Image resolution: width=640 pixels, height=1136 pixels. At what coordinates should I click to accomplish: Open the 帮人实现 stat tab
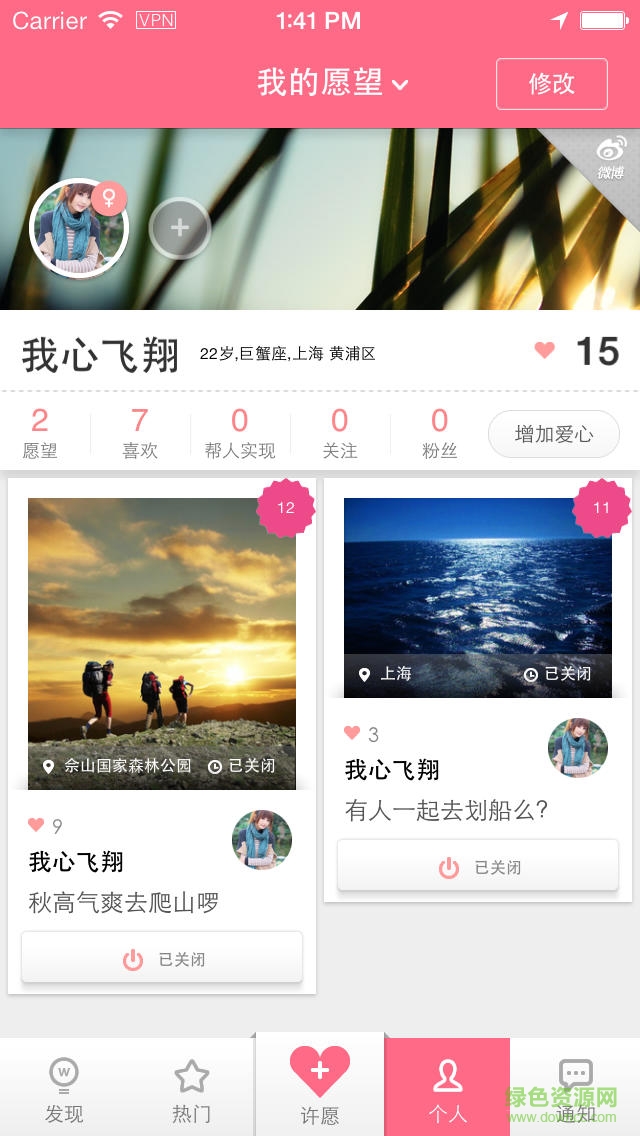pos(240,433)
